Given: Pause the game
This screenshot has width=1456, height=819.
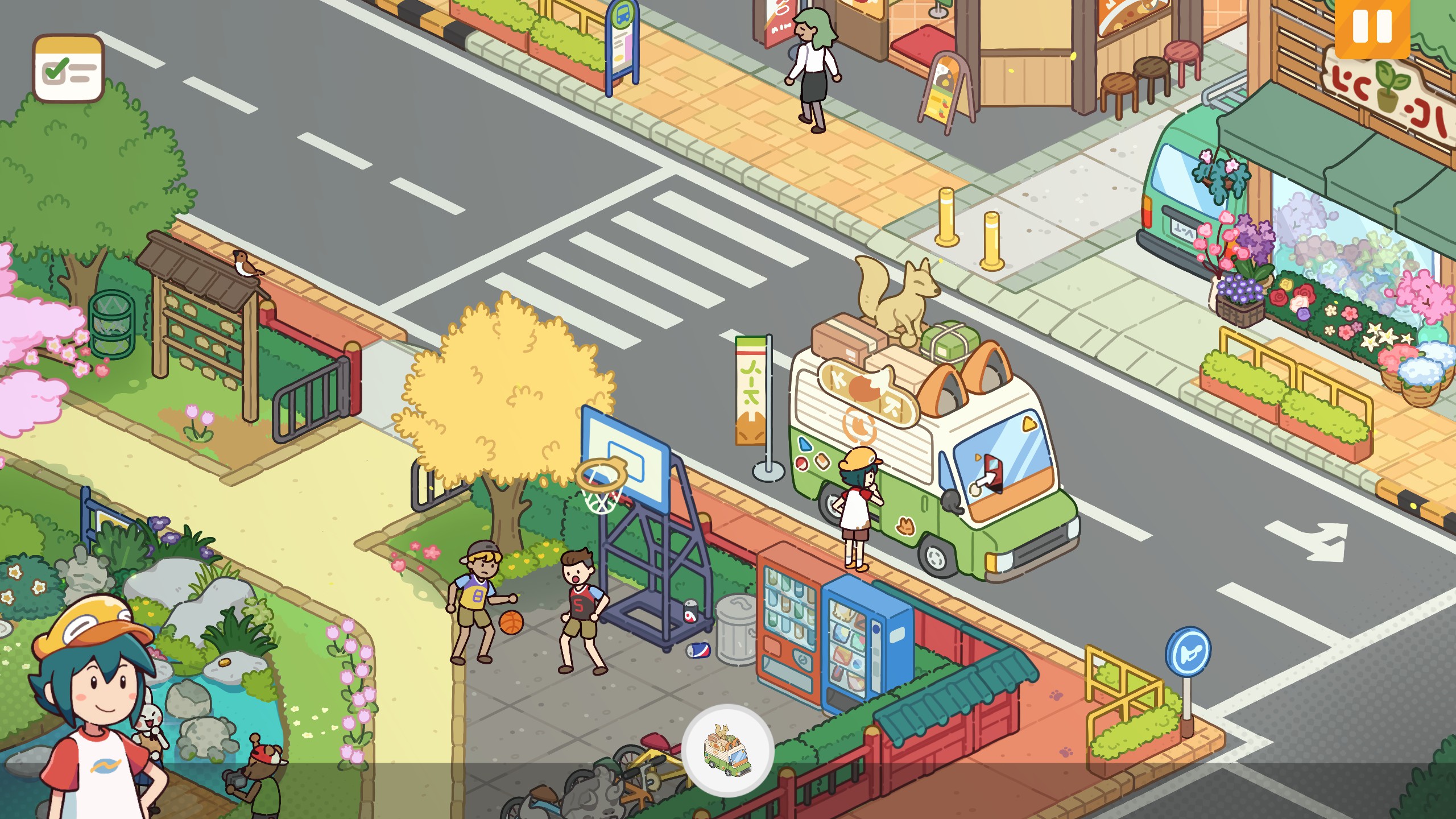Looking at the screenshot, I should click(1372, 27).
